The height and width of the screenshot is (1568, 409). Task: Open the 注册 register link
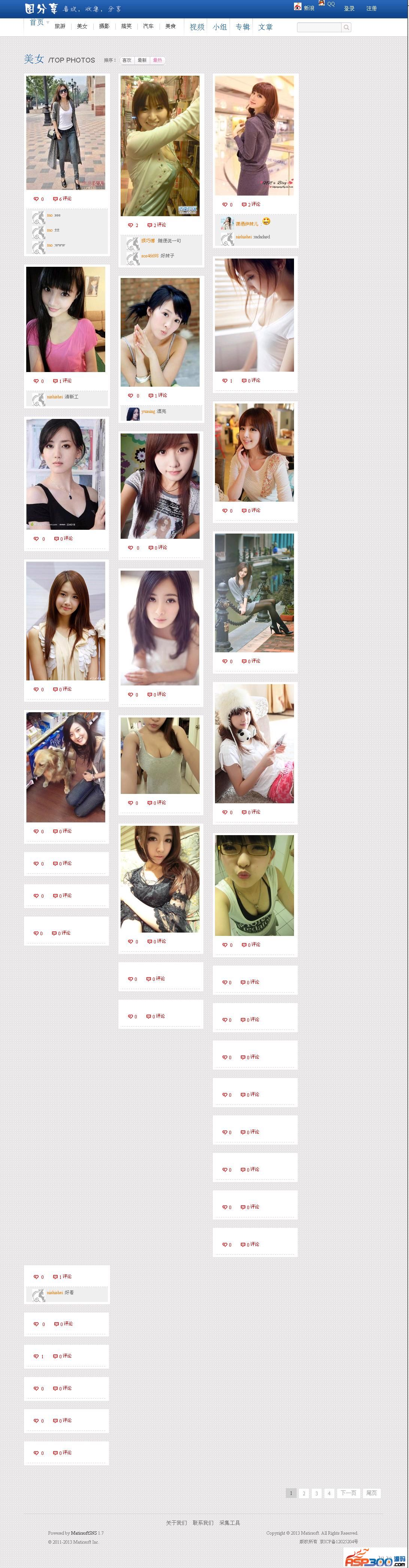pyautogui.click(x=371, y=9)
